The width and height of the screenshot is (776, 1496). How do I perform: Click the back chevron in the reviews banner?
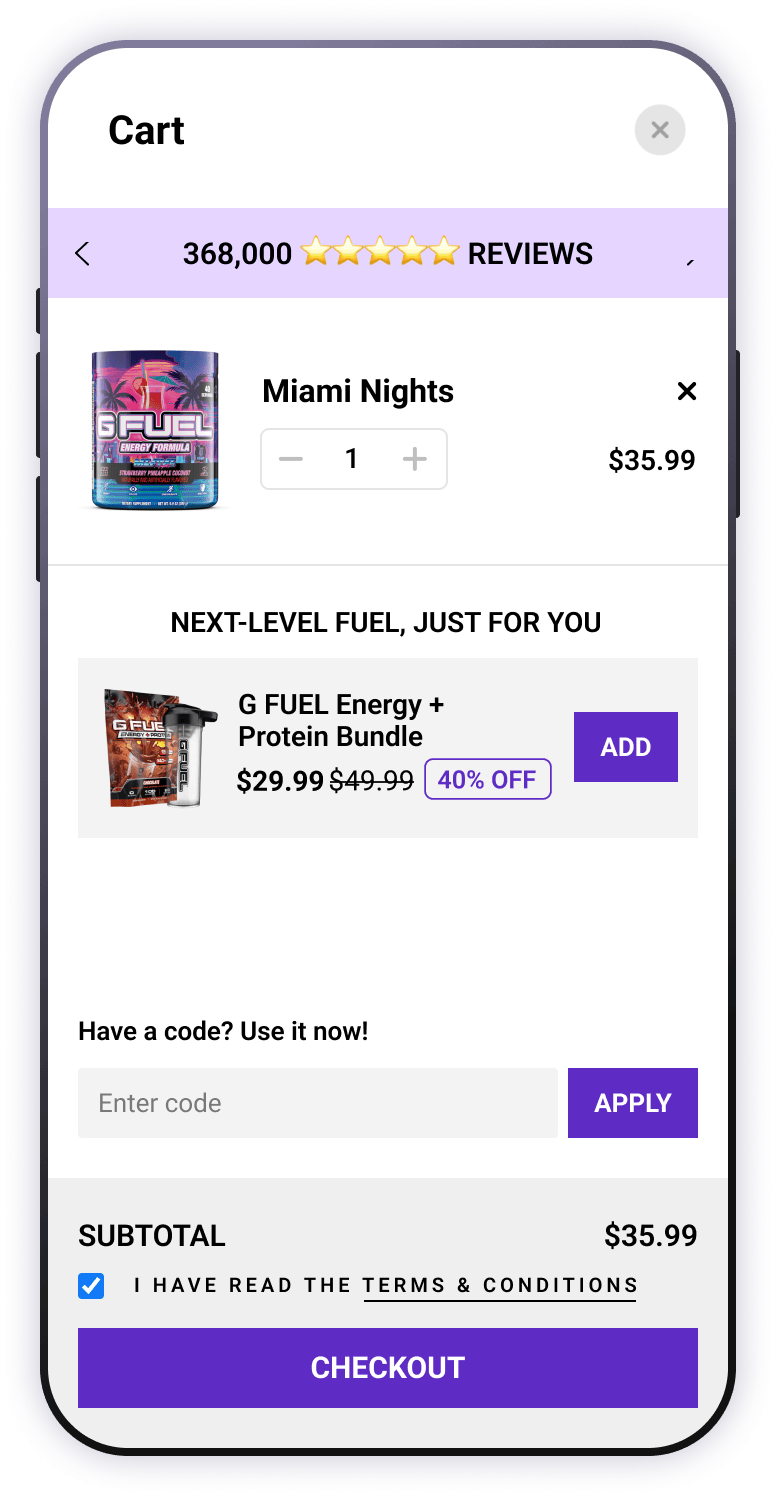click(83, 253)
